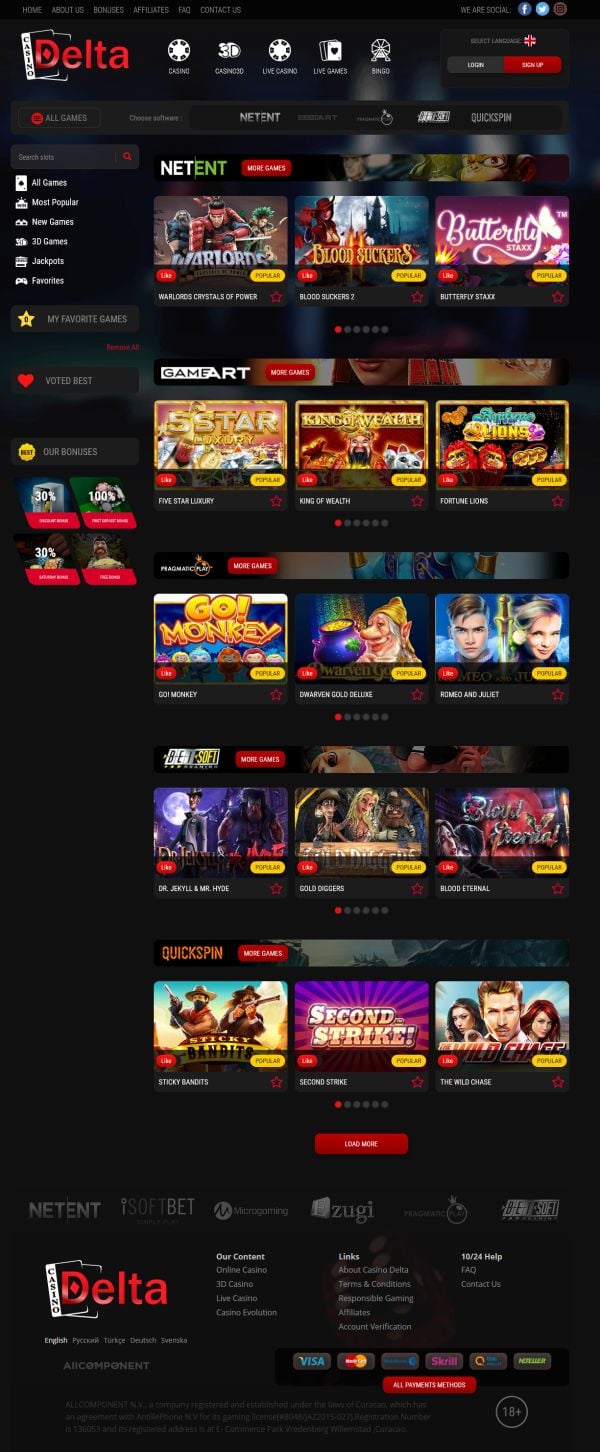Open the Facebook social icon
This screenshot has height=1452, width=600.
[525, 9]
